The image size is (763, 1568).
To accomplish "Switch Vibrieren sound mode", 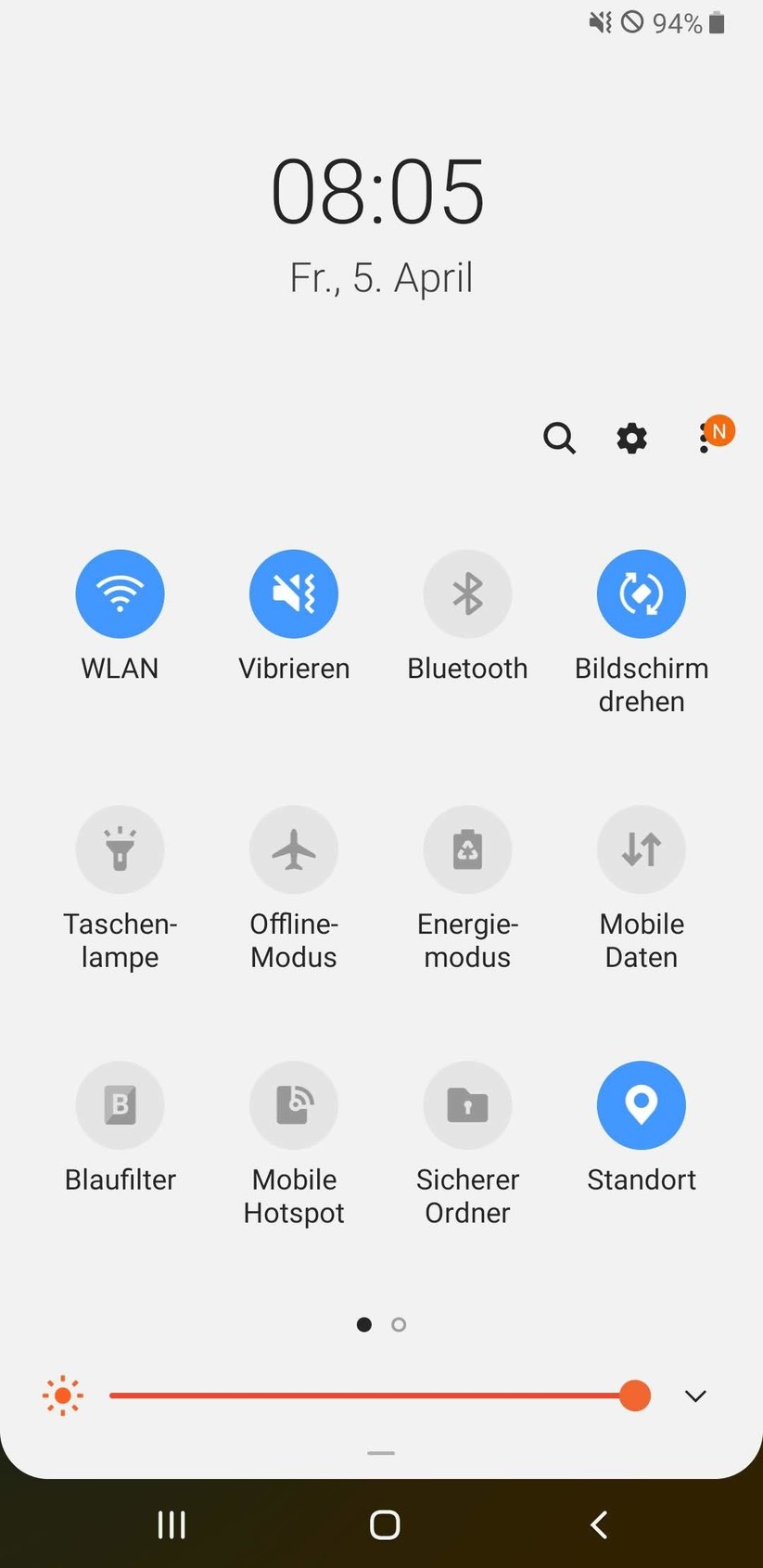I will click(x=293, y=593).
